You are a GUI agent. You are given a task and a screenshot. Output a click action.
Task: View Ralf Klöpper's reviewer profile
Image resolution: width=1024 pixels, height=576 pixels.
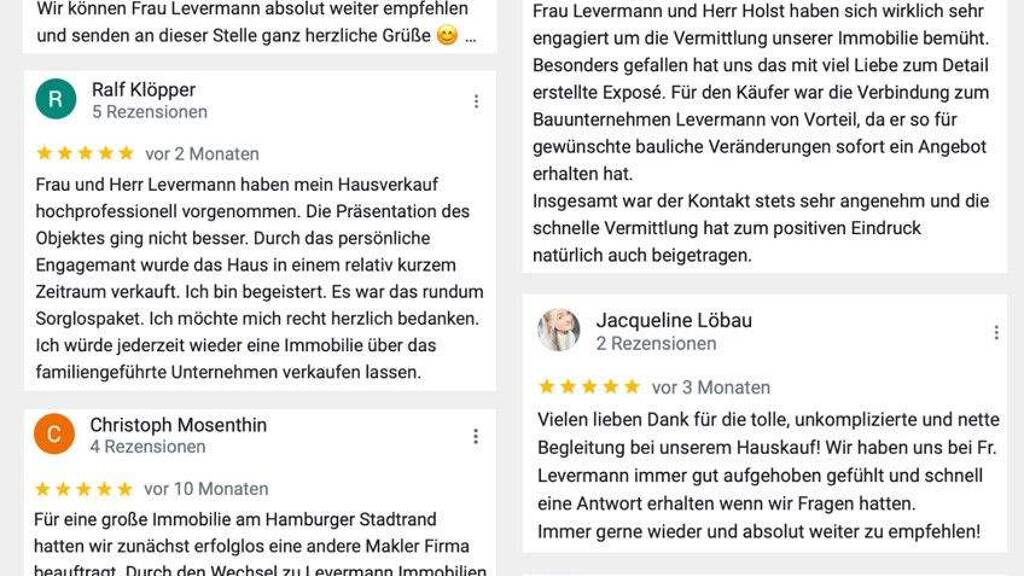pyautogui.click(x=143, y=90)
